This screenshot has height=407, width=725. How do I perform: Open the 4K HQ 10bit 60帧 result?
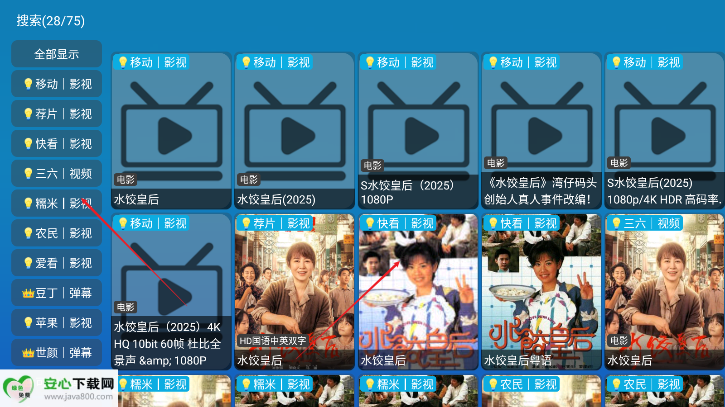(x=170, y=292)
